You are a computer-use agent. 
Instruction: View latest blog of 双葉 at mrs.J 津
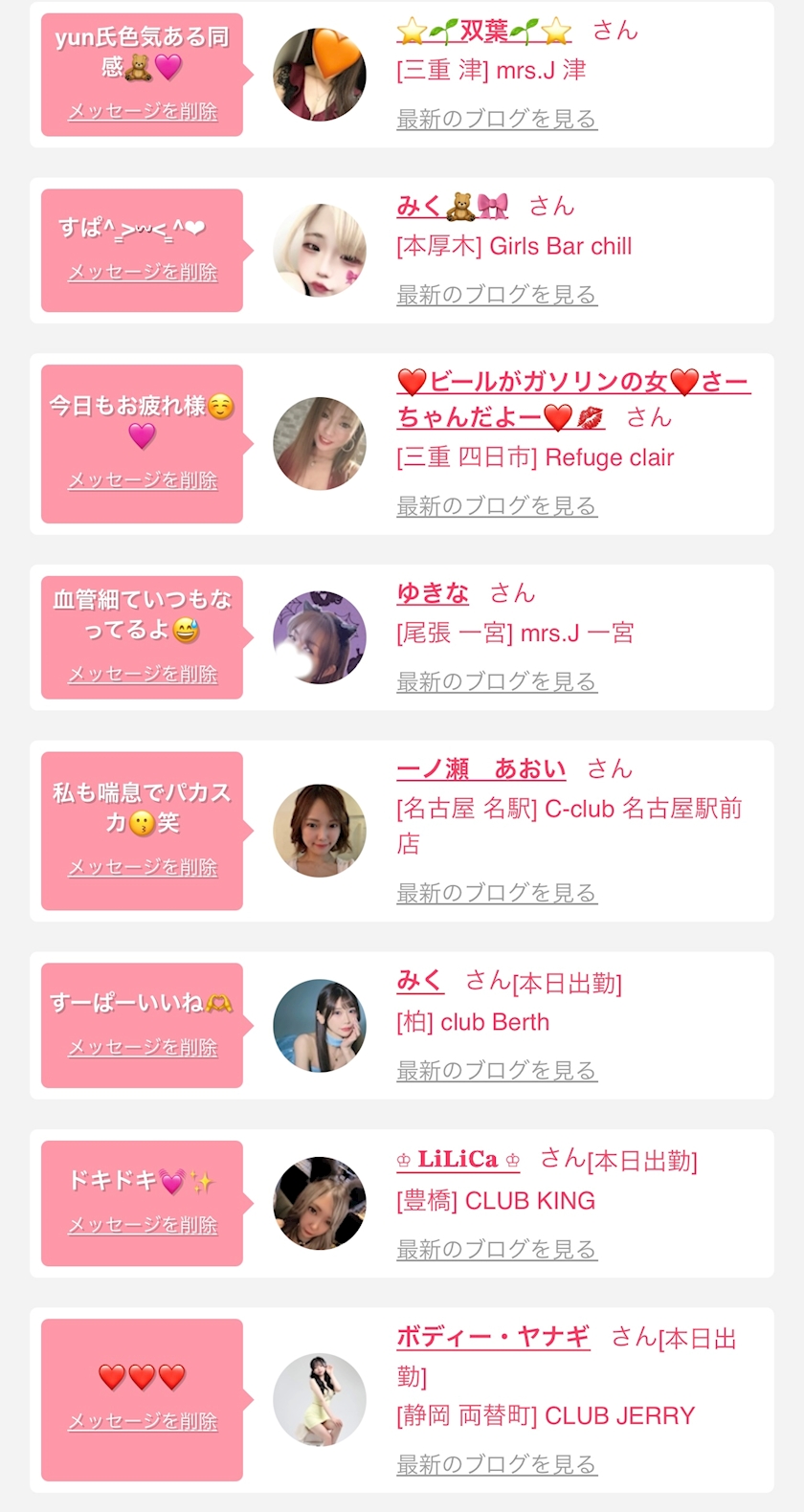click(x=497, y=120)
